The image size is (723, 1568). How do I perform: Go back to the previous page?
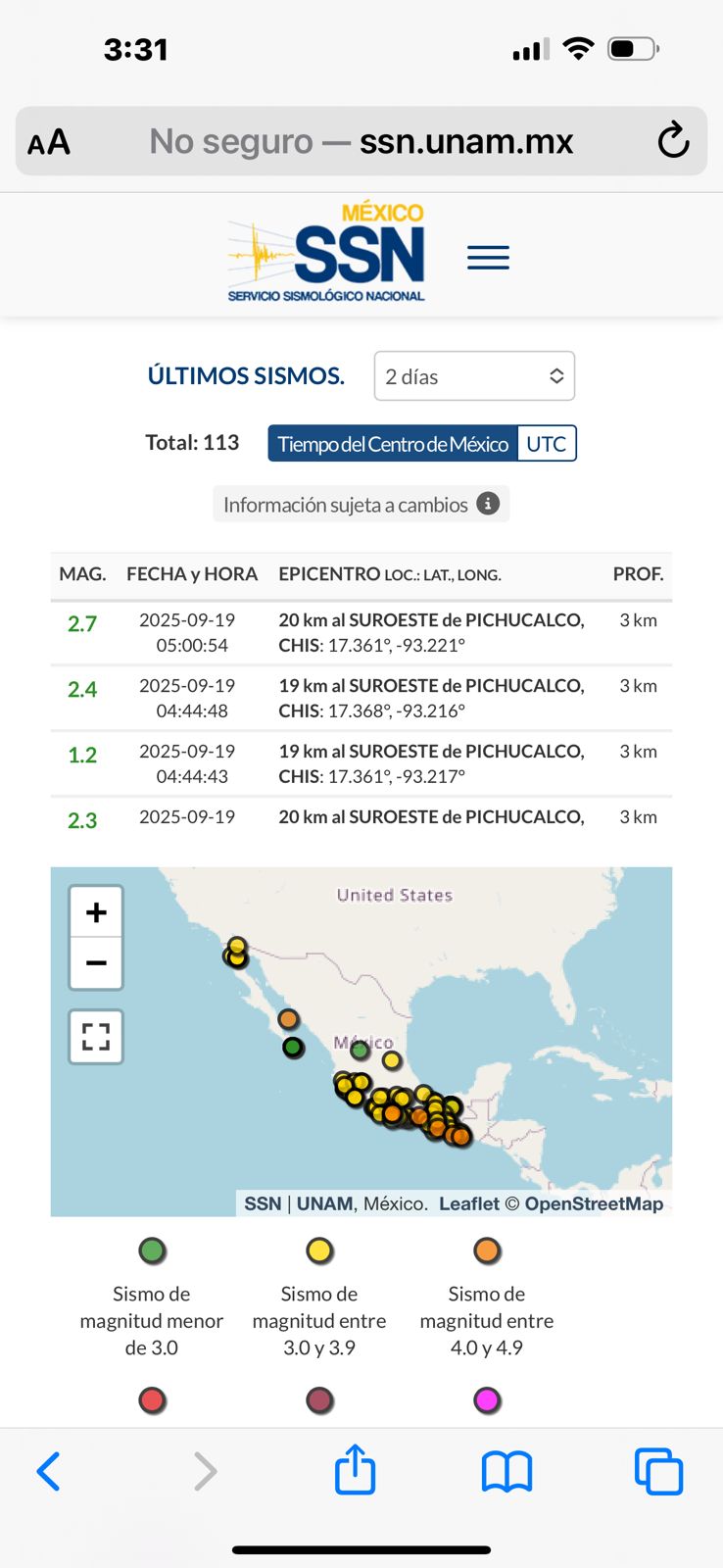click(x=48, y=1471)
